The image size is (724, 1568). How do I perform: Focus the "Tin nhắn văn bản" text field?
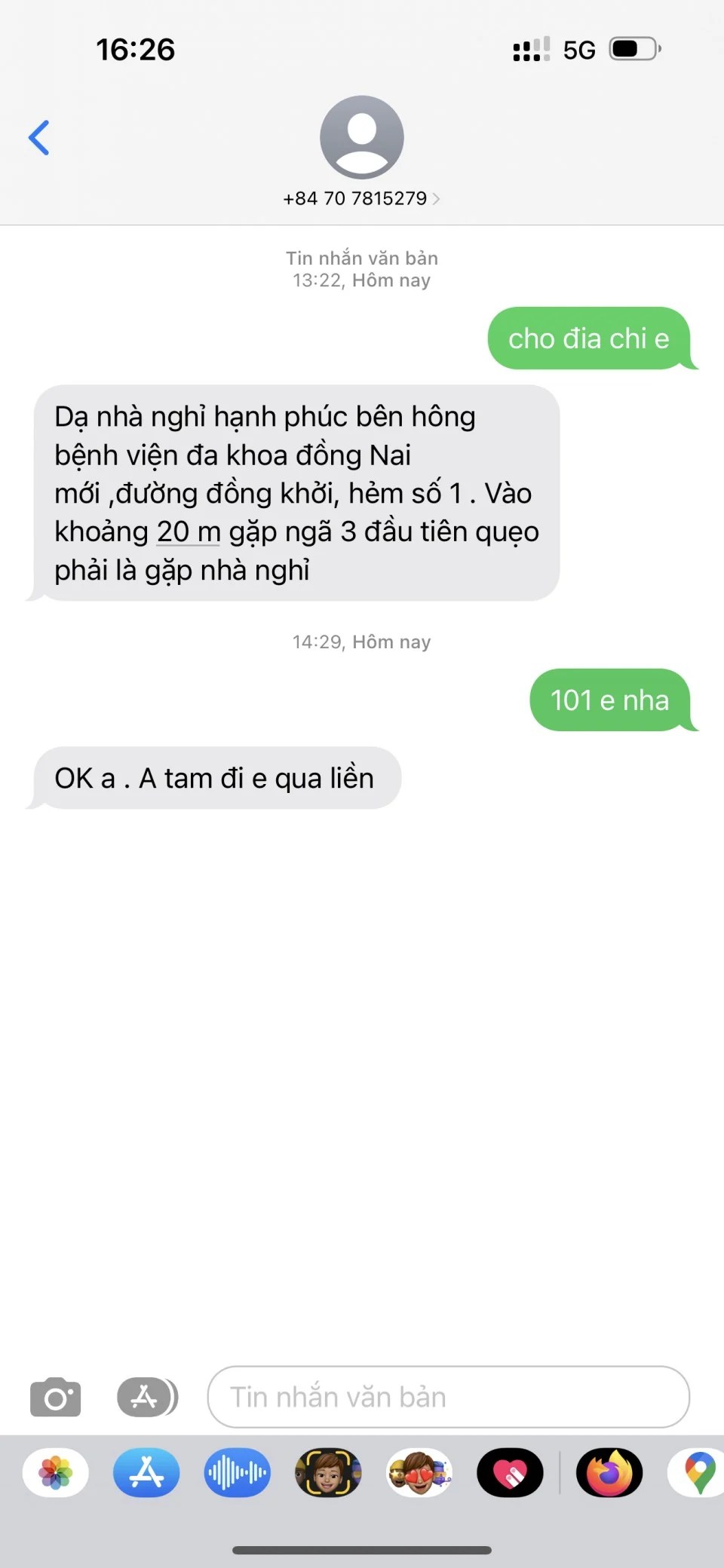click(x=448, y=1397)
